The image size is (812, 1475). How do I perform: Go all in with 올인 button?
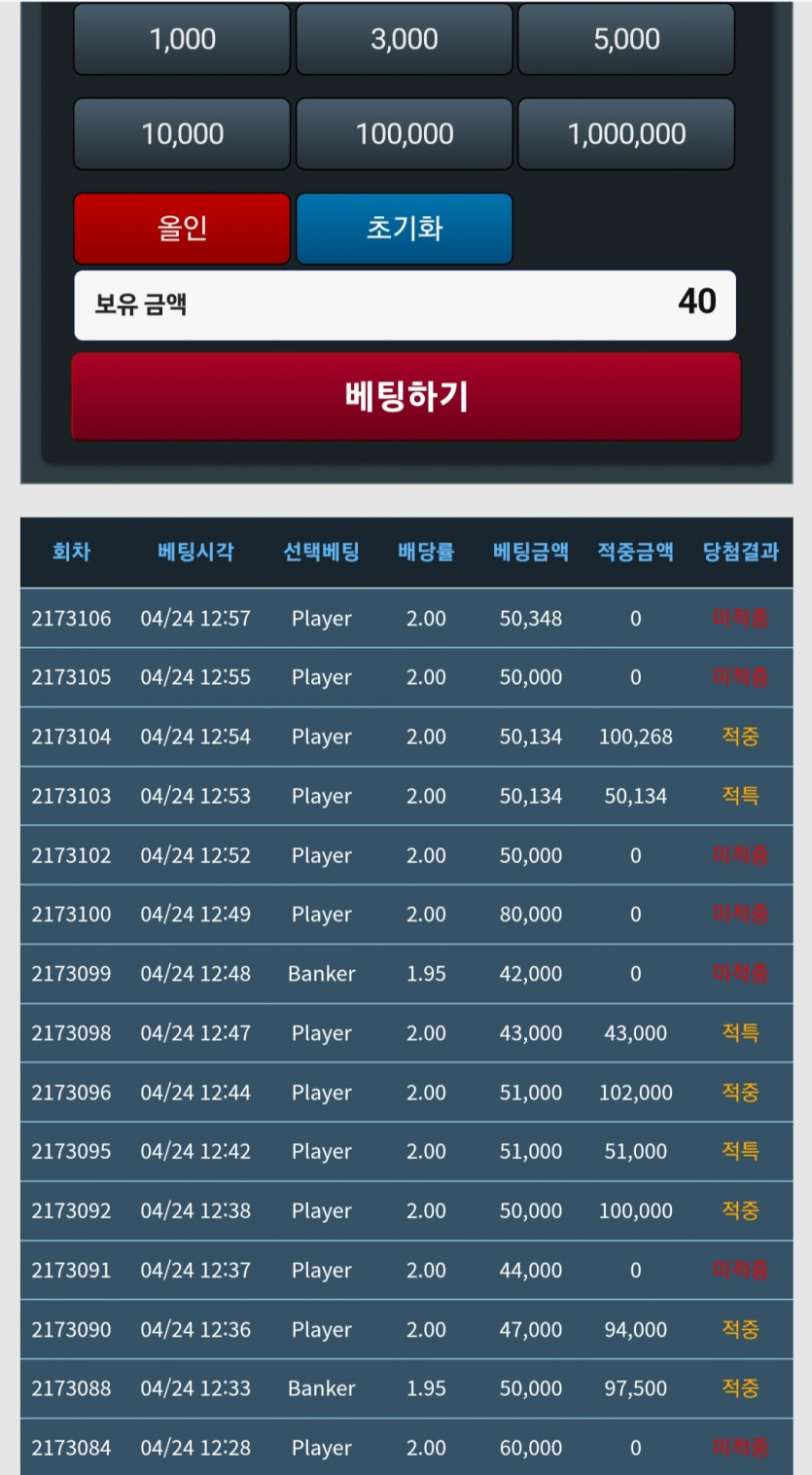[x=182, y=229]
